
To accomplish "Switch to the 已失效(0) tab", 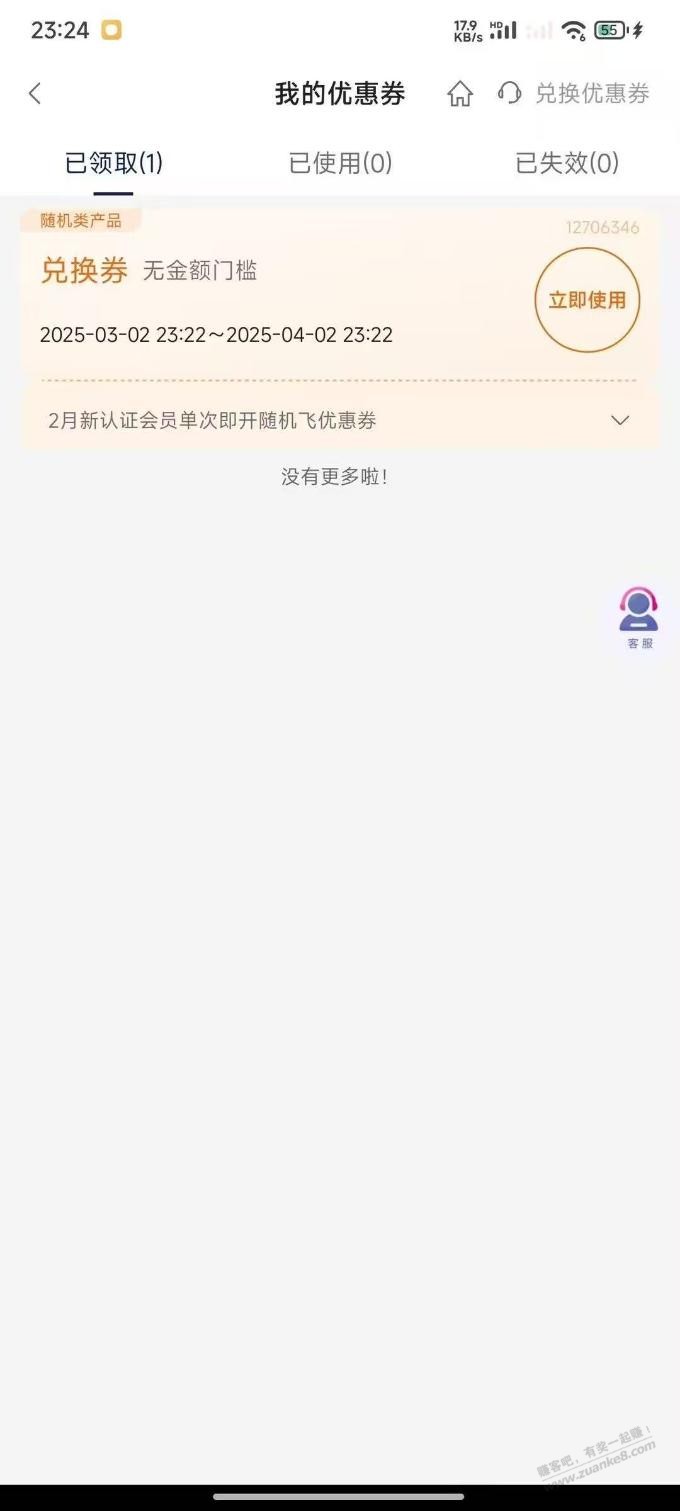I will [566, 163].
